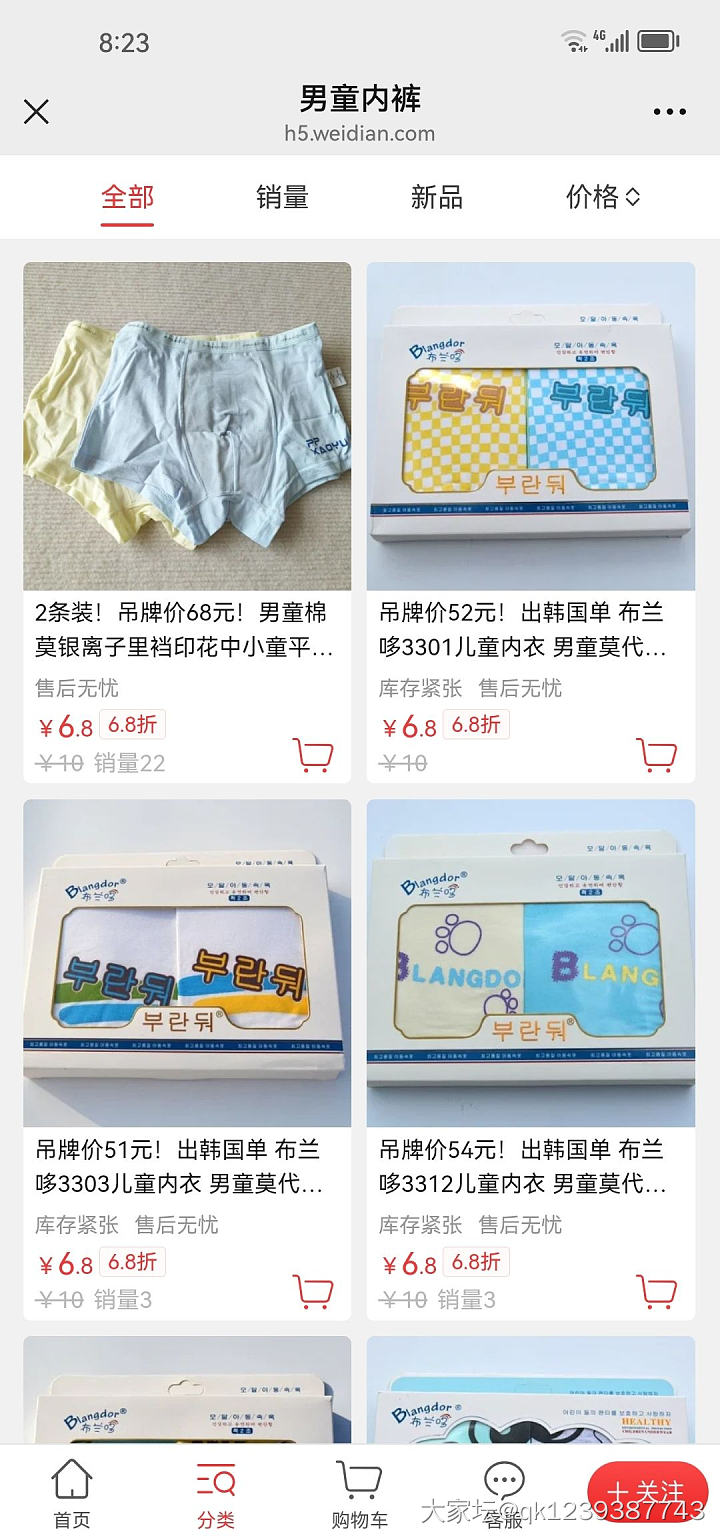This screenshot has height=1540, width=720.
Task: Switch to the 新品 new items tab
Action: [435, 198]
